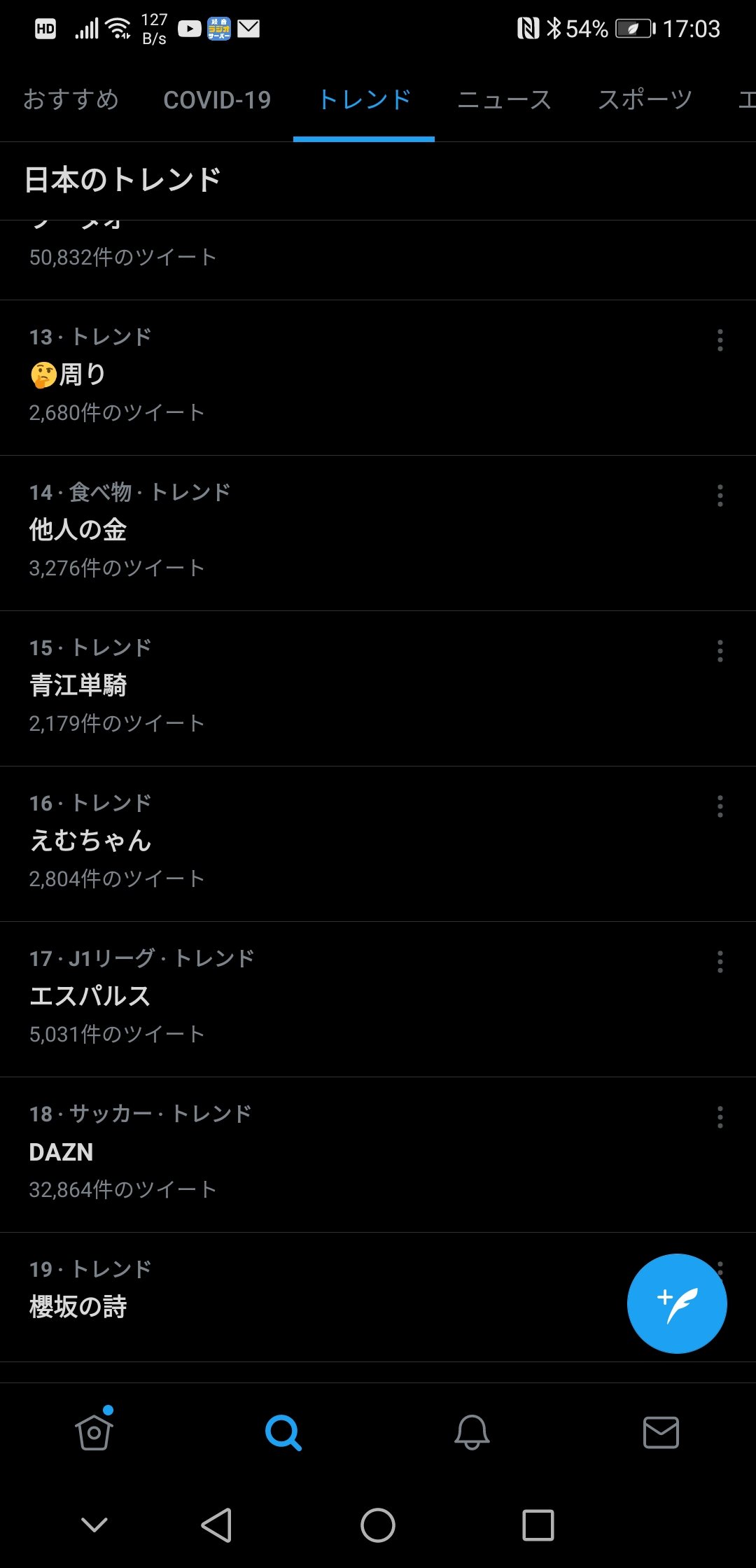Open more options for DAZN trend
Viewport: 756px width, 1568px height.
click(720, 1118)
